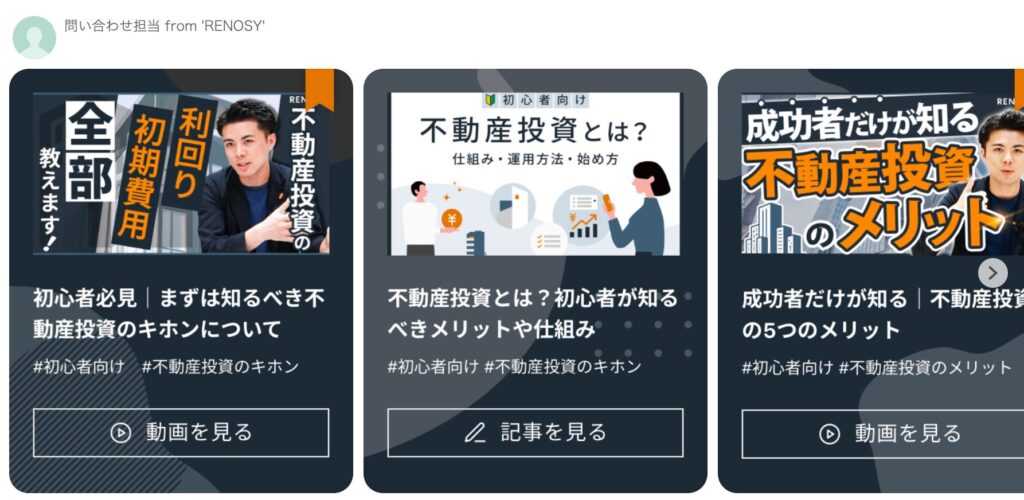Image resolution: width=1024 pixels, height=500 pixels.
Task: Open the 不動産投資とは？ article thumbnail
Action: click(x=535, y=174)
